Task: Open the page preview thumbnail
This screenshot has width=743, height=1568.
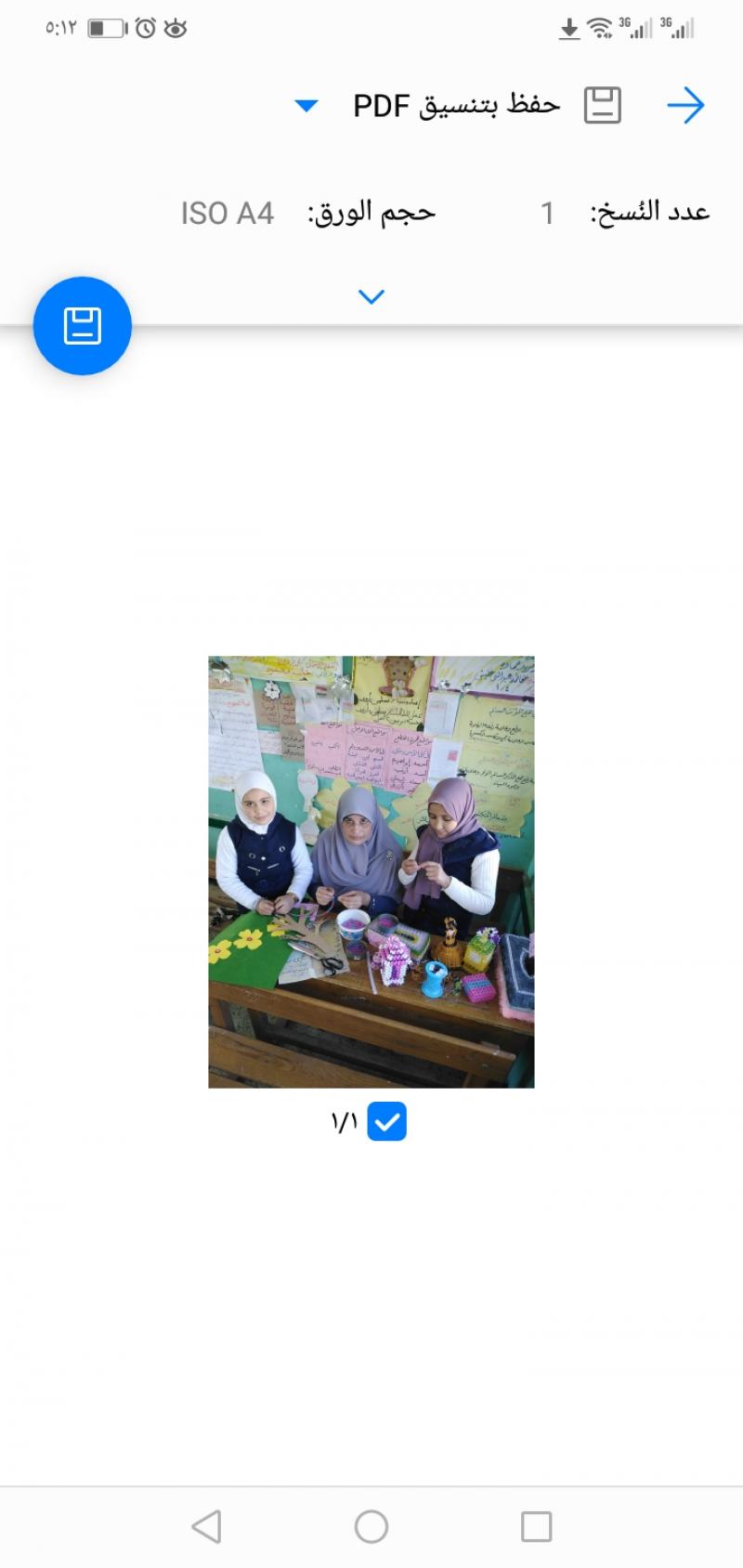Action: pos(371,871)
